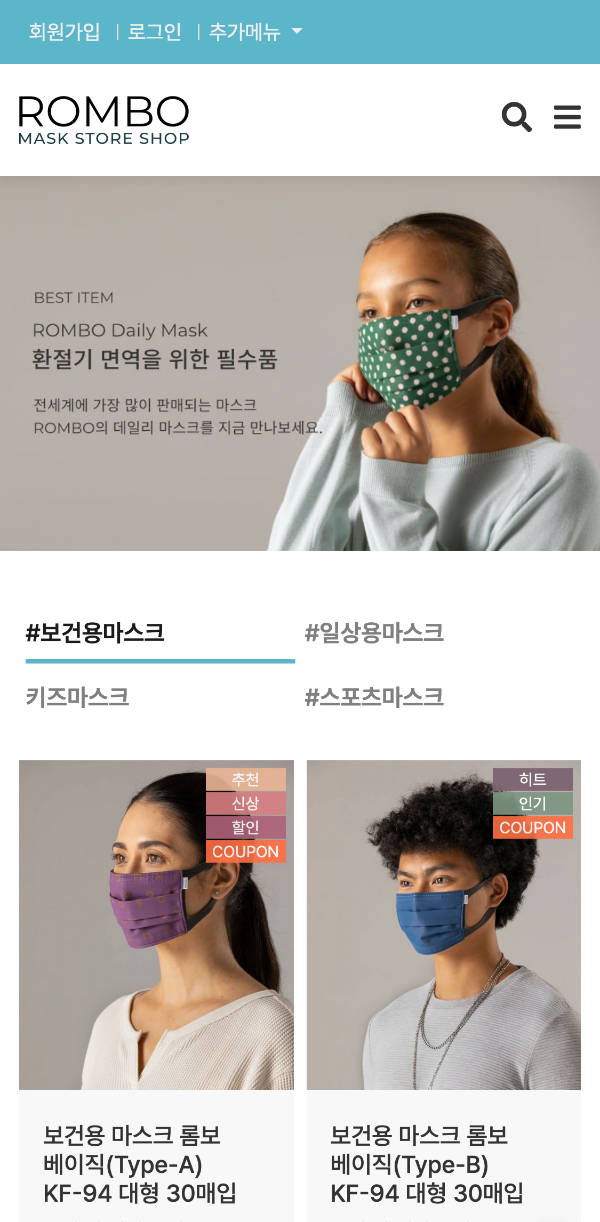Open the 베이직(Type-A) KF-94 product title
Image resolution: width=600 pixels, height=1222 pixels.
(140, 1164)
